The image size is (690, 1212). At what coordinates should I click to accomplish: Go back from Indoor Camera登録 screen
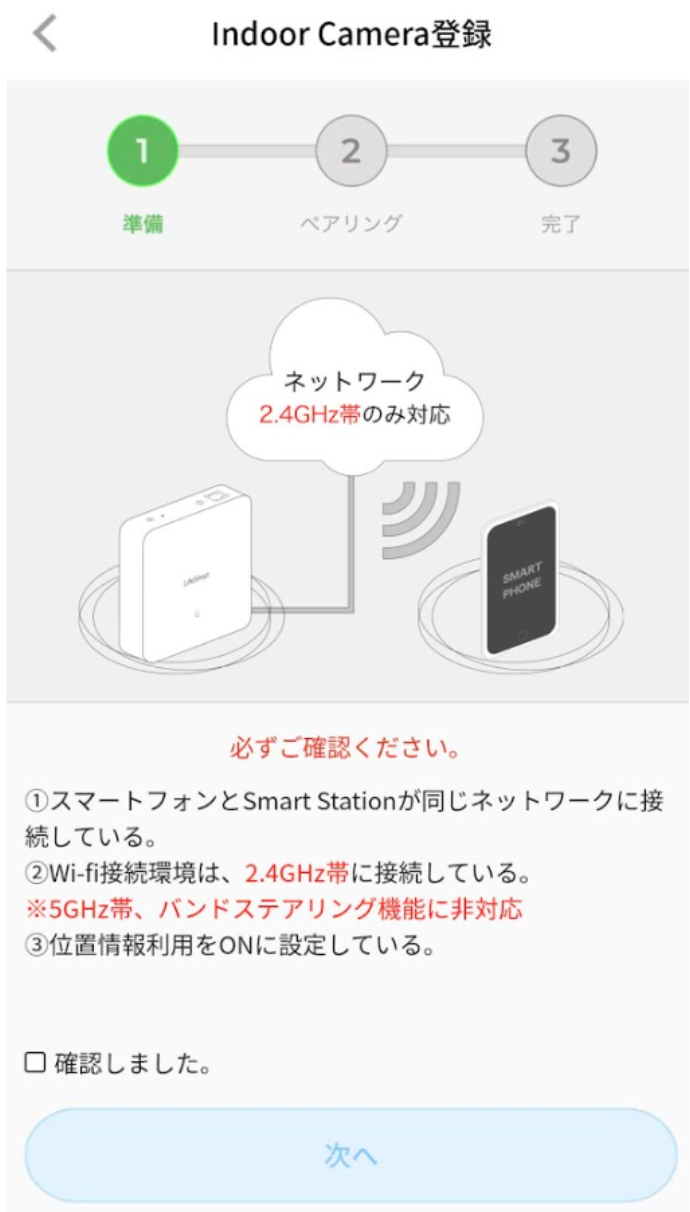pyautogui.click(x=44, y=34)
